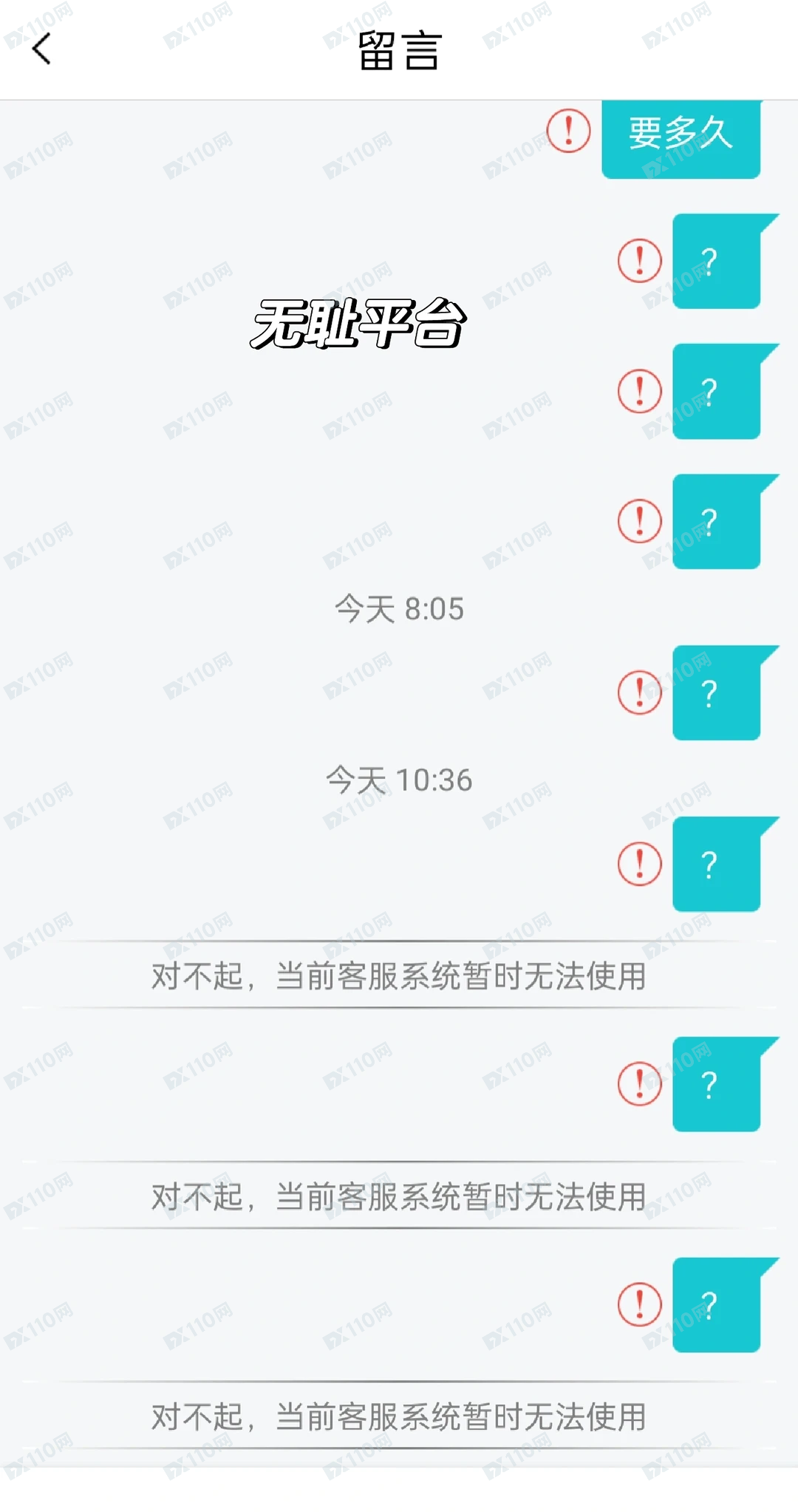The height and width of the screenshot is (1512, 798).
Task: Retry the failed message under 今天 10:36
Action: tap(639, 864)
